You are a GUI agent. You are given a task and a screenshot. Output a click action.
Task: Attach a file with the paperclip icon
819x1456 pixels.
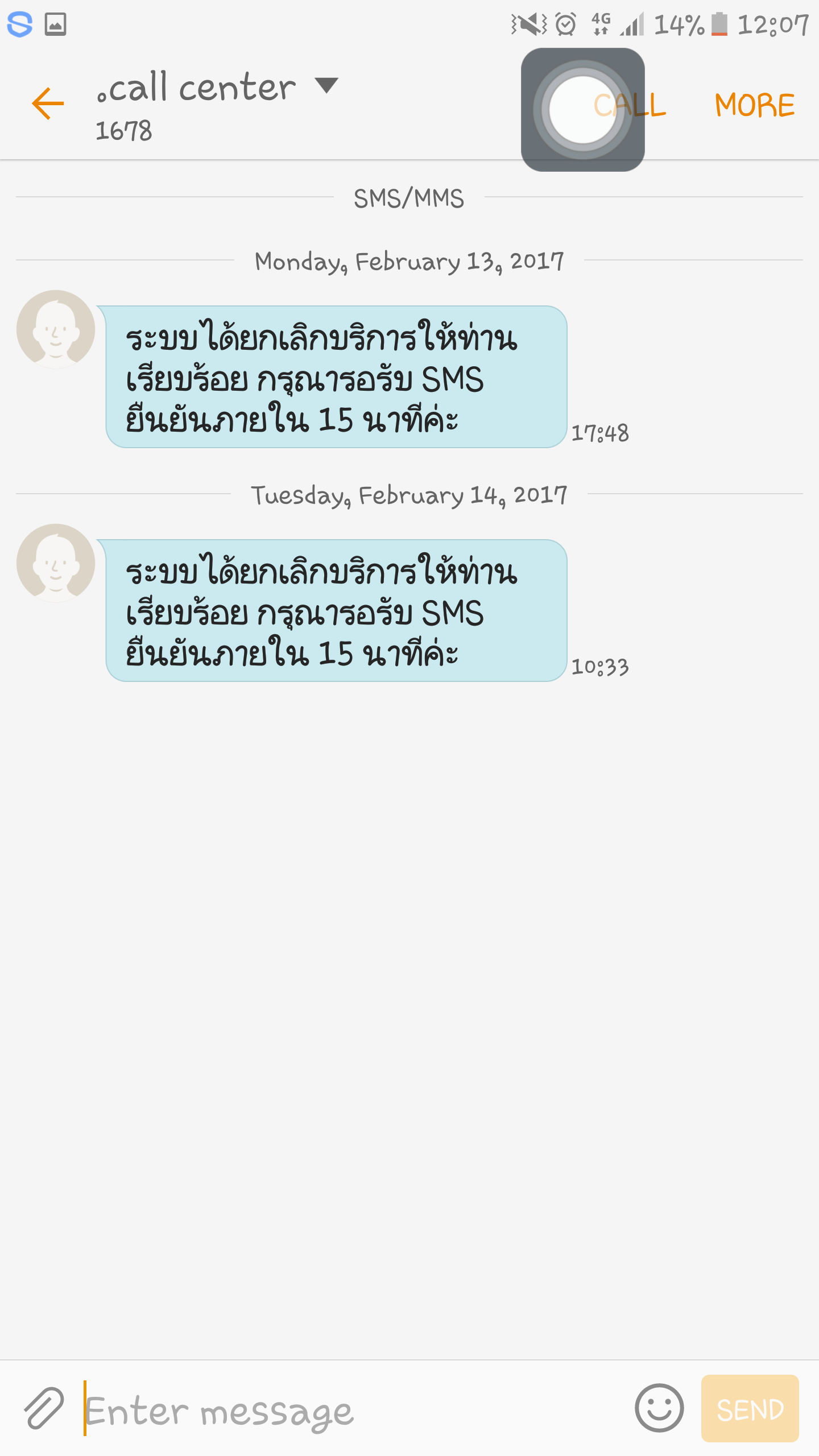pyautogui.click(x=44, y=1408)
